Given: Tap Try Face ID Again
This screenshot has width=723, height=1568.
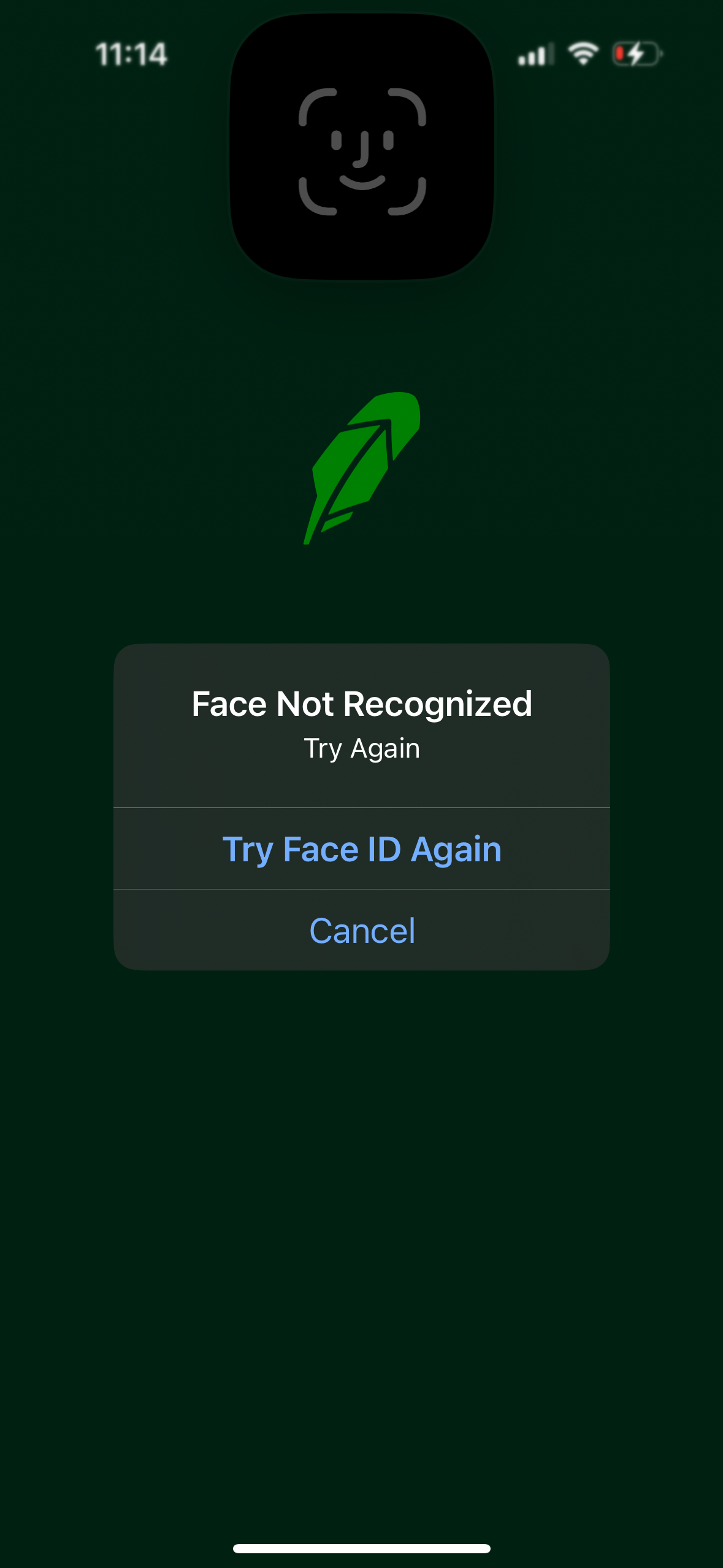Looking at the screenshot, I should [x=362, y=848].
